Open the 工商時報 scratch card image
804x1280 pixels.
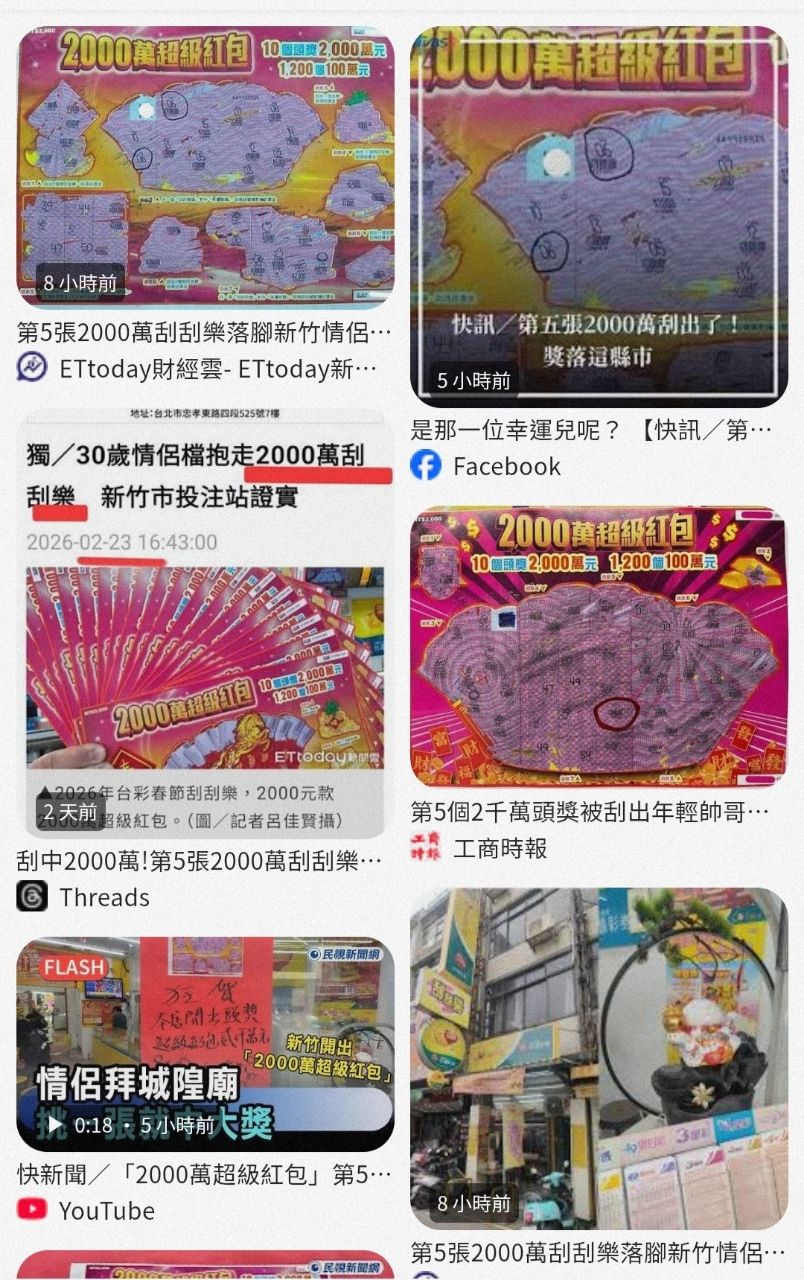tap(599, 647)
